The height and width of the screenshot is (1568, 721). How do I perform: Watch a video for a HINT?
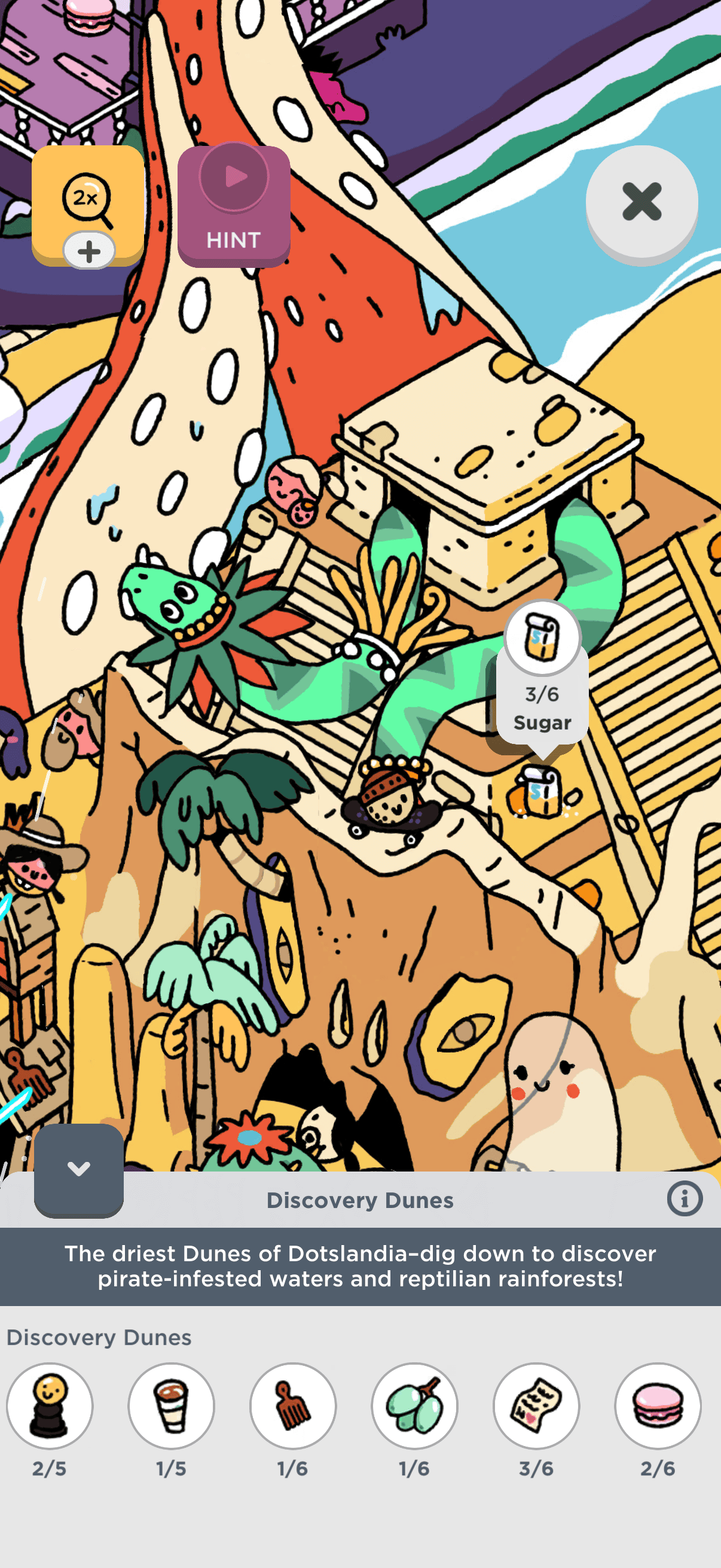[234, 206]
